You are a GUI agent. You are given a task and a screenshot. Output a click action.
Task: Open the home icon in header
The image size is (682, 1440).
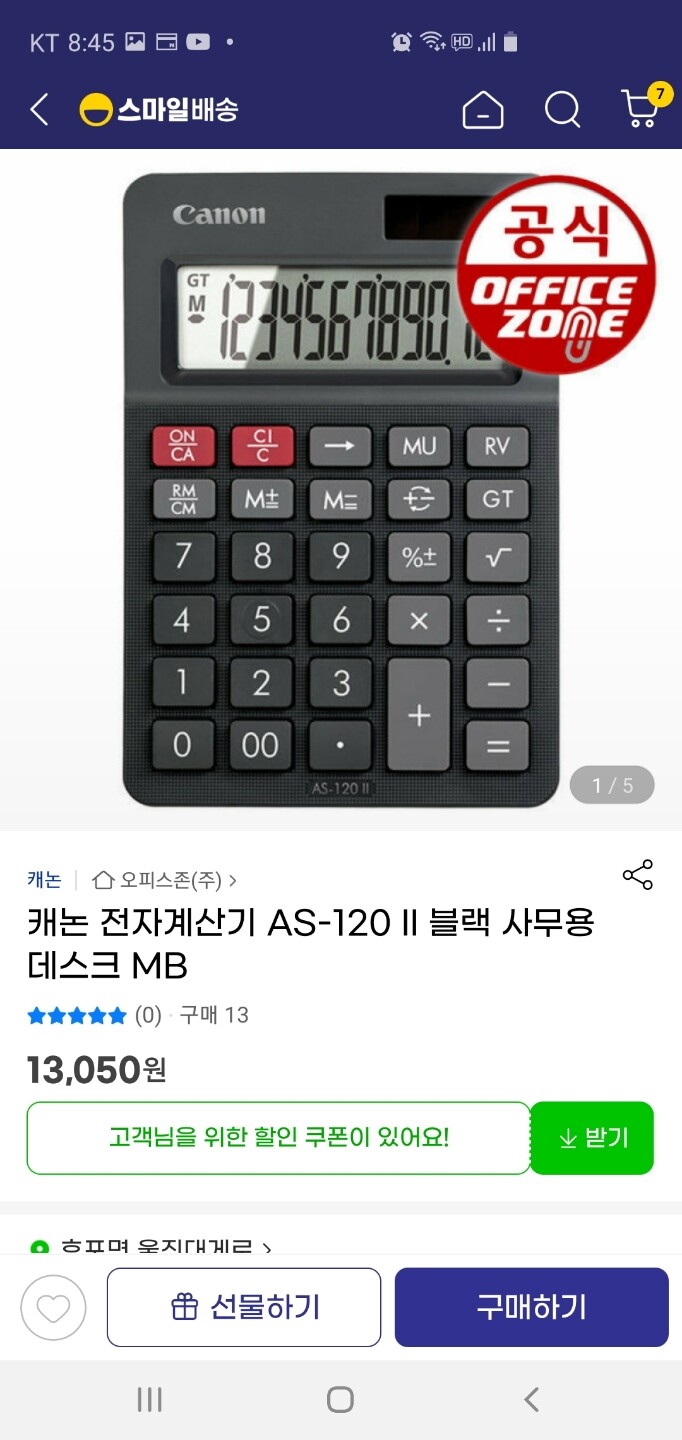pyautogui.click(x=482, y=109)
